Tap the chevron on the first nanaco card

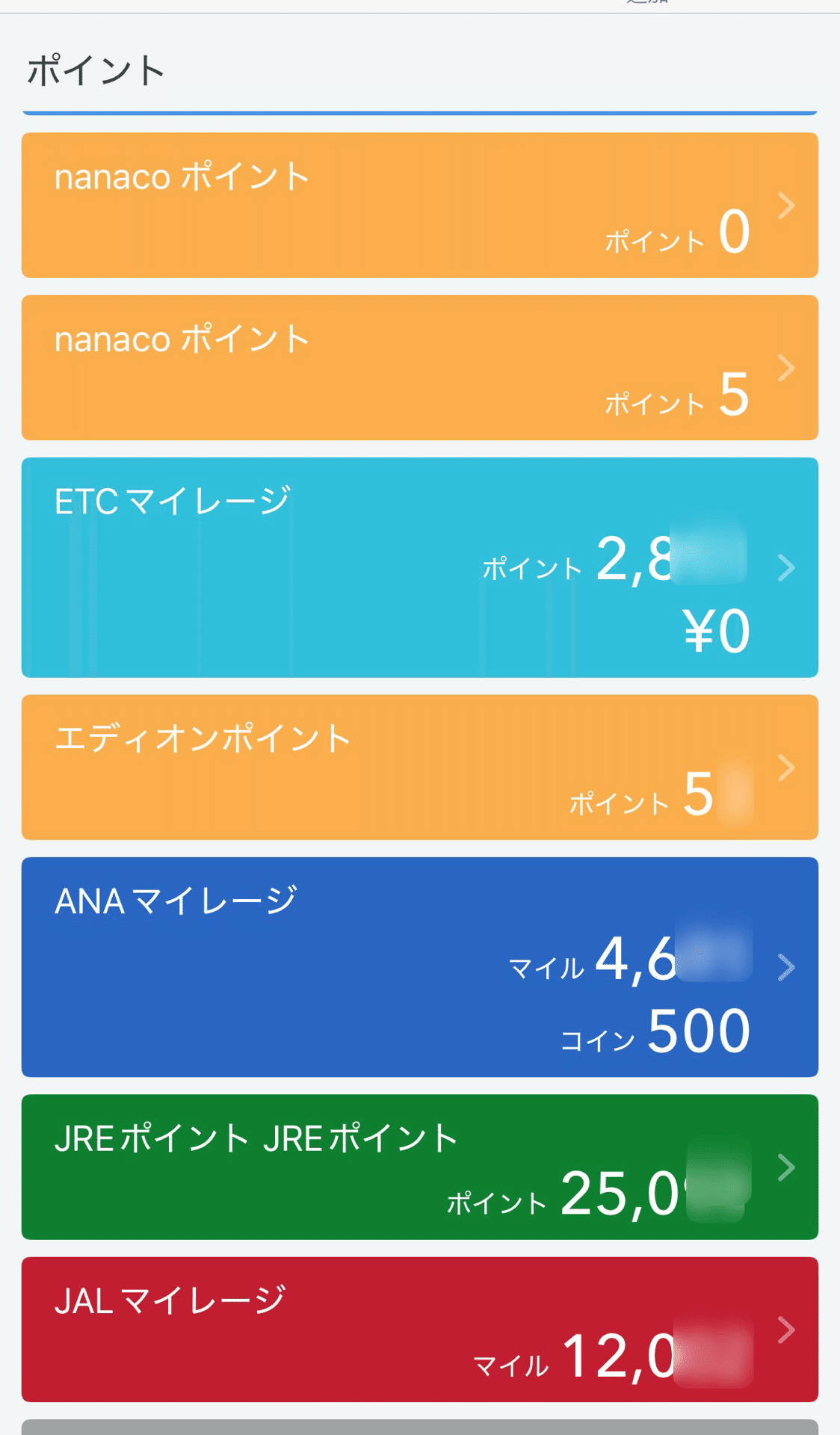785,203
